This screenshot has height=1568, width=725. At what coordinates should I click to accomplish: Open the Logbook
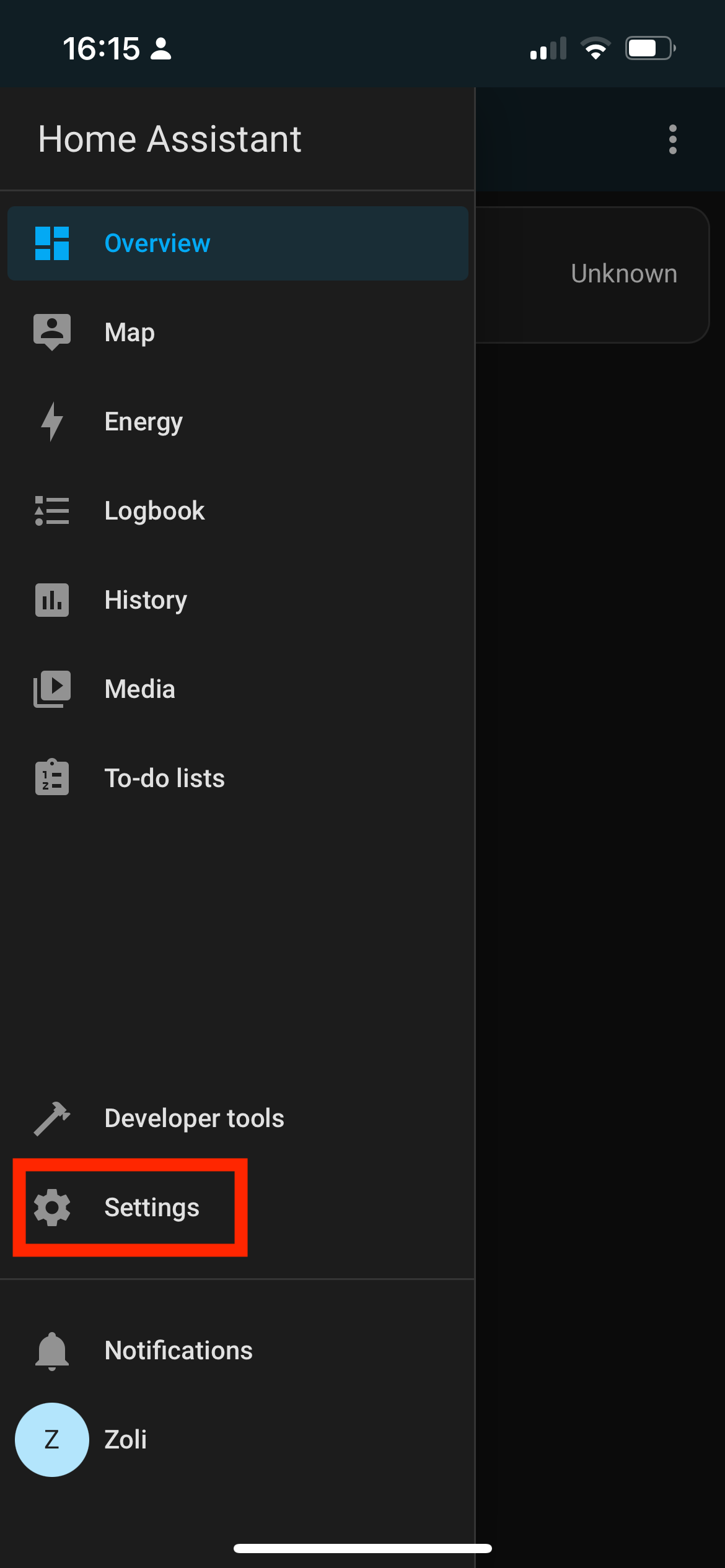pos(154,511)
